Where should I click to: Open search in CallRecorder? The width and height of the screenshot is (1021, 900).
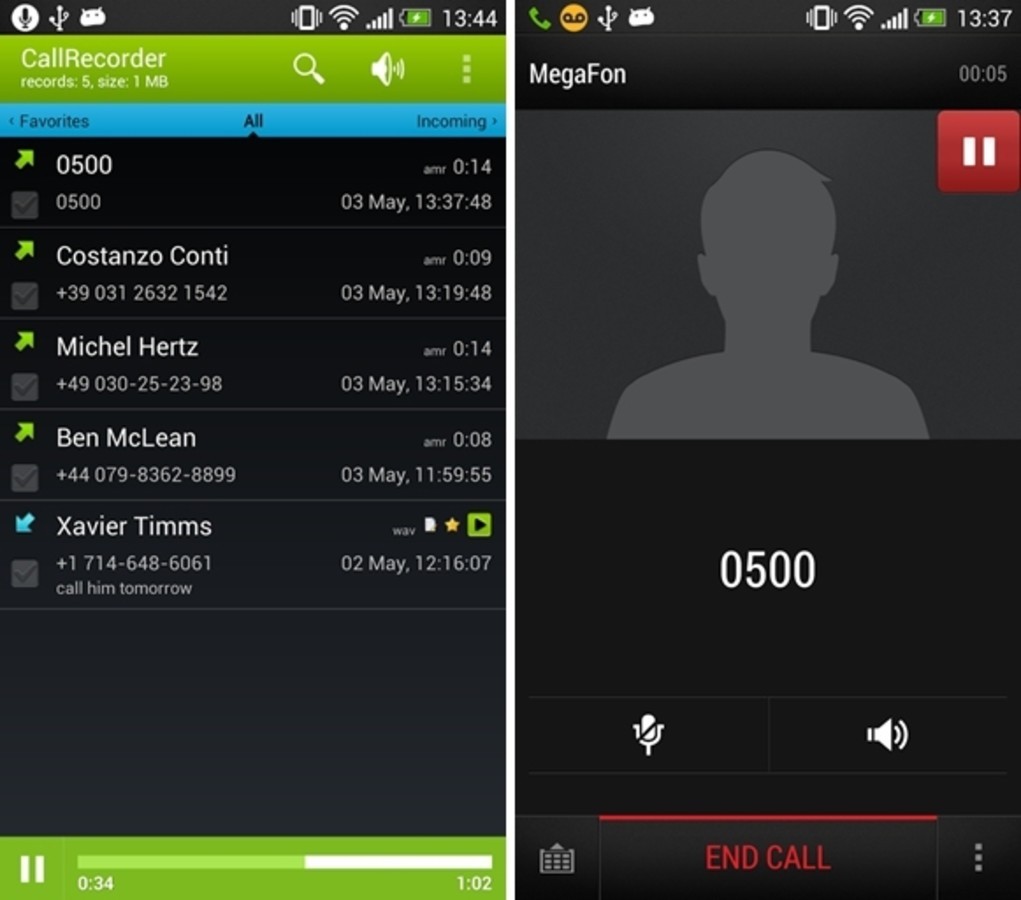309,69
